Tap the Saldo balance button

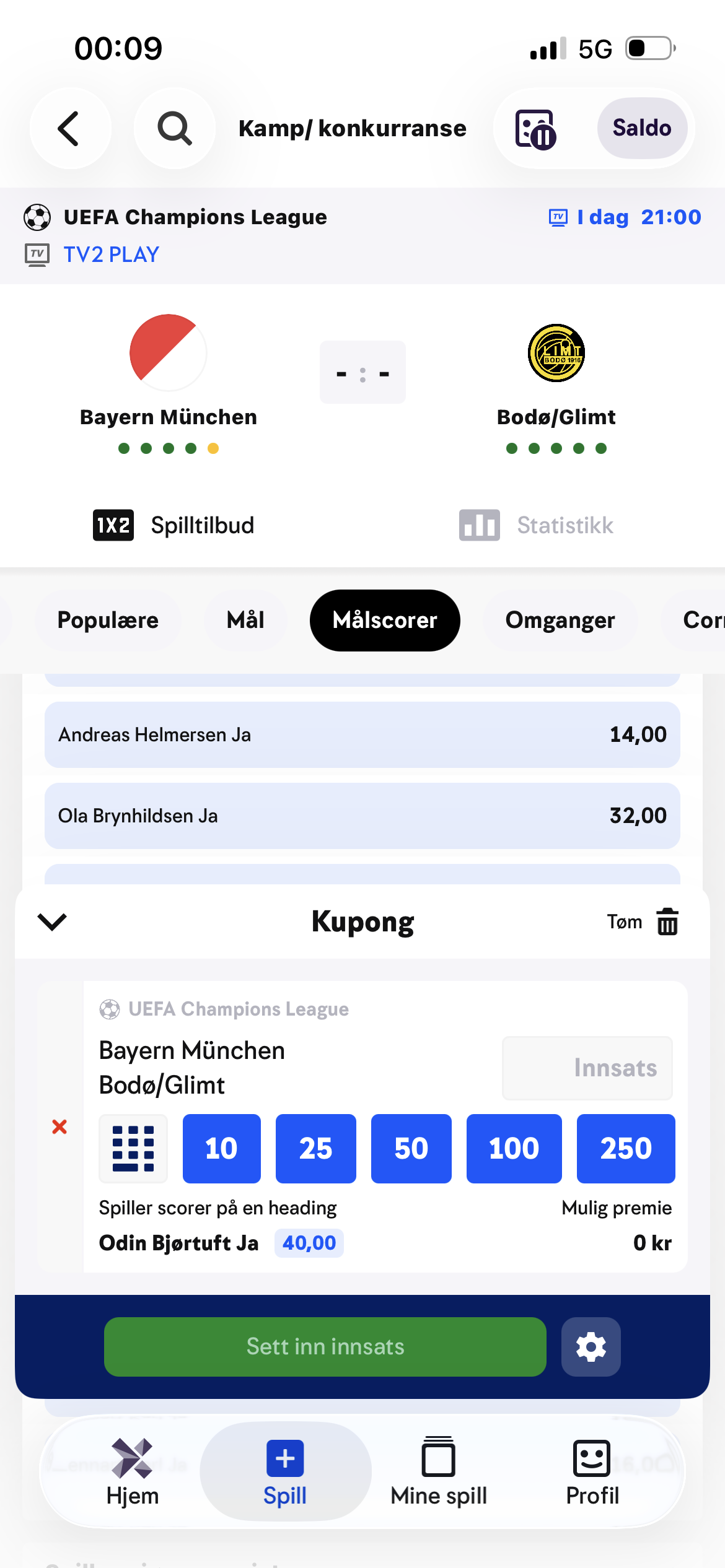[642, 128]
